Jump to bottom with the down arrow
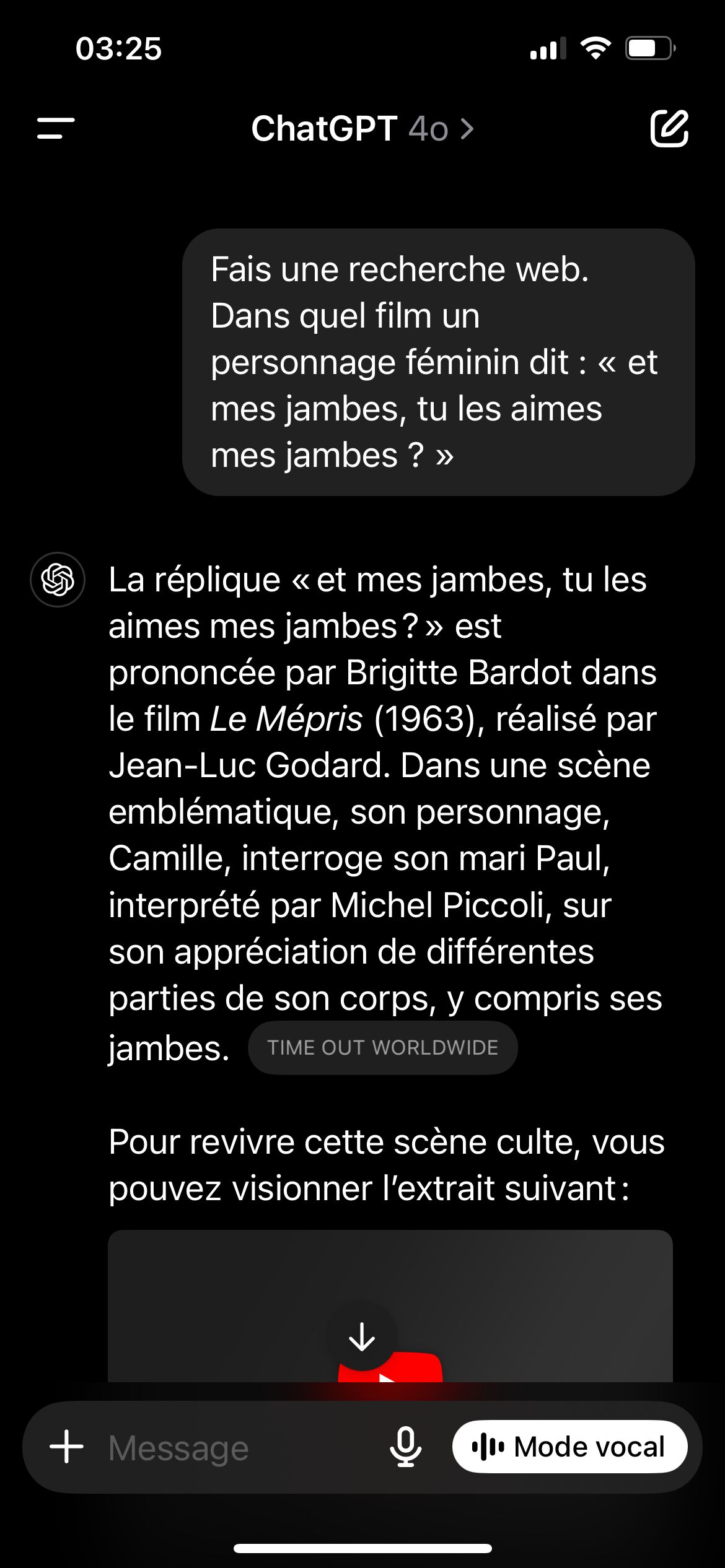Screen dimensions: 725x1568 point(362,1336)
